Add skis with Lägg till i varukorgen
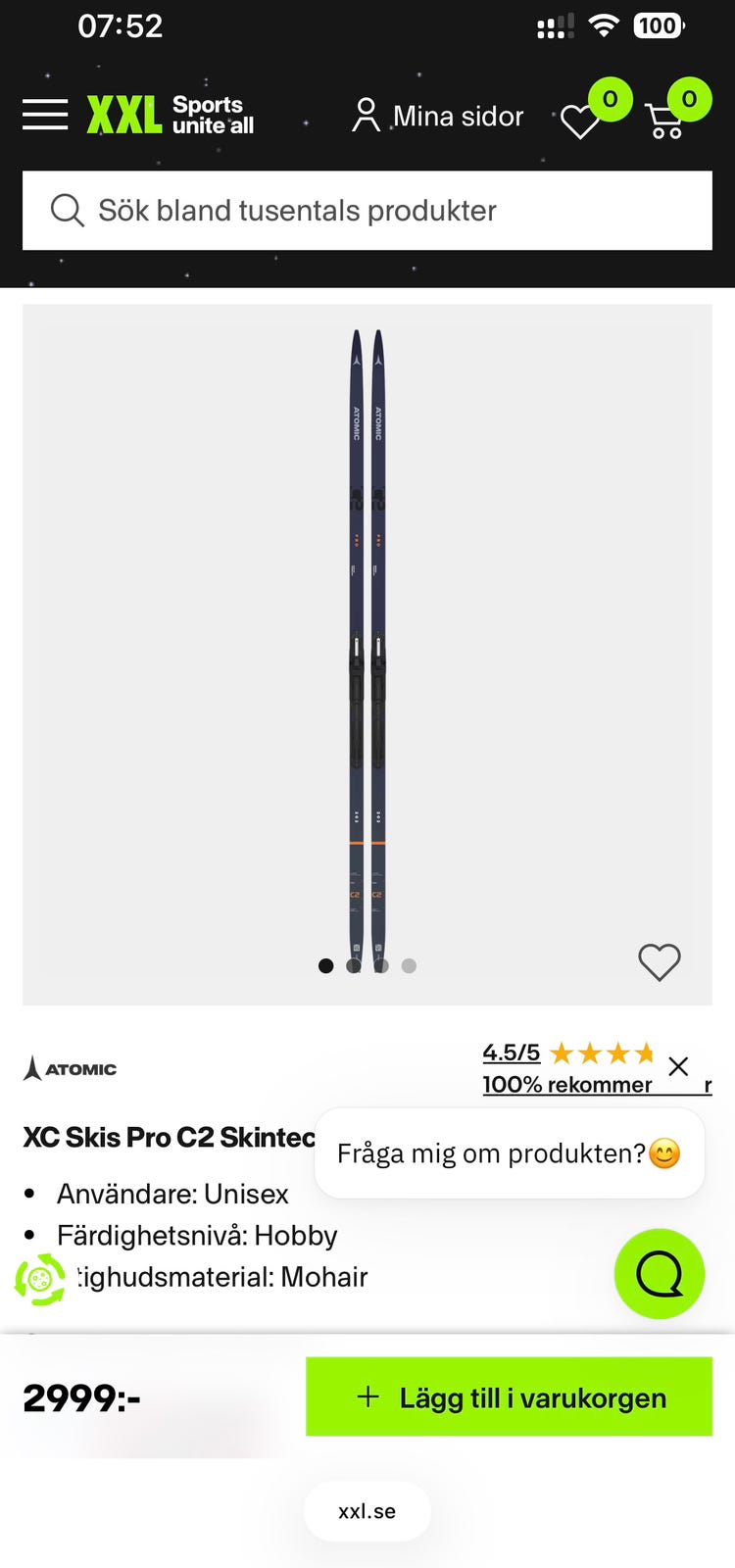 (x=509, y=1397)
